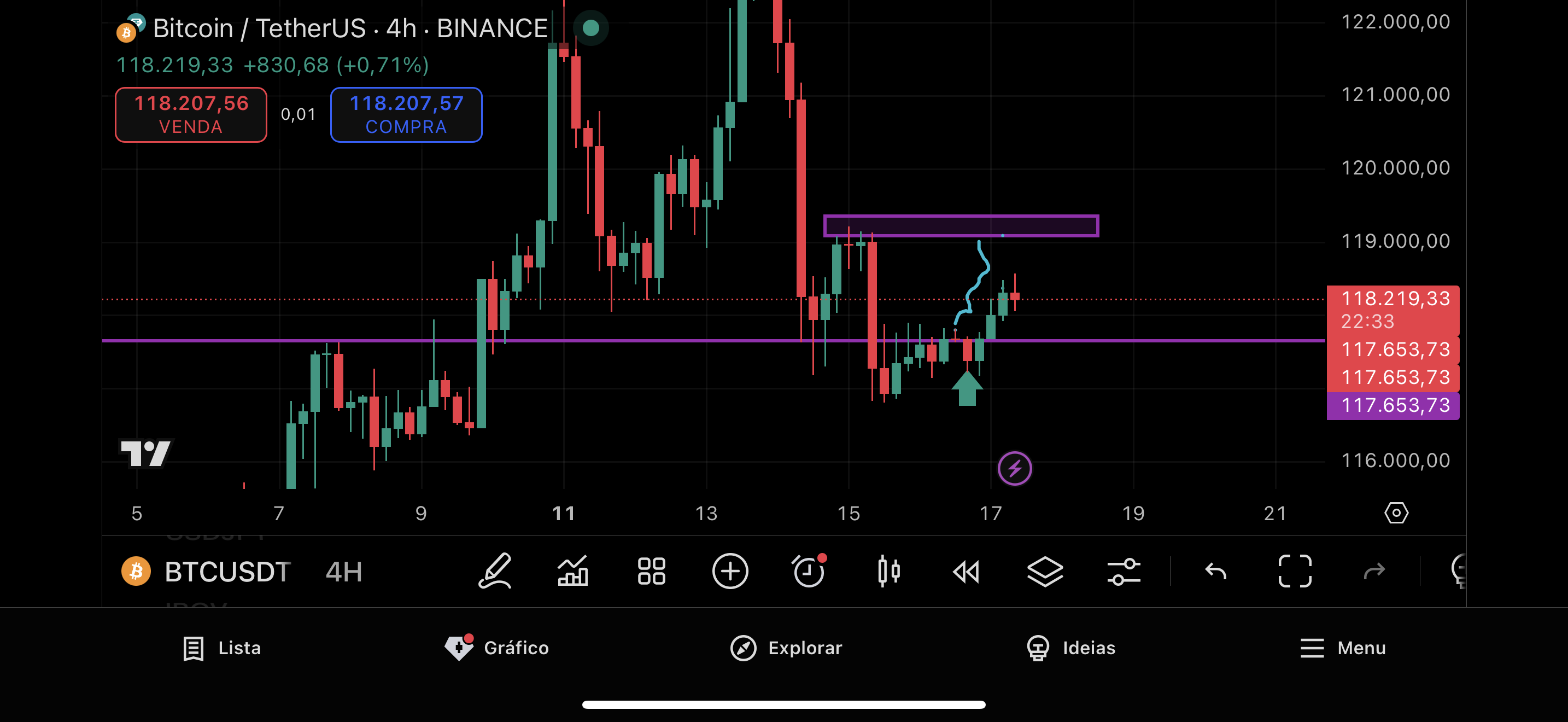
Task: Tap the plus add button
Action: tap(730, 571)
